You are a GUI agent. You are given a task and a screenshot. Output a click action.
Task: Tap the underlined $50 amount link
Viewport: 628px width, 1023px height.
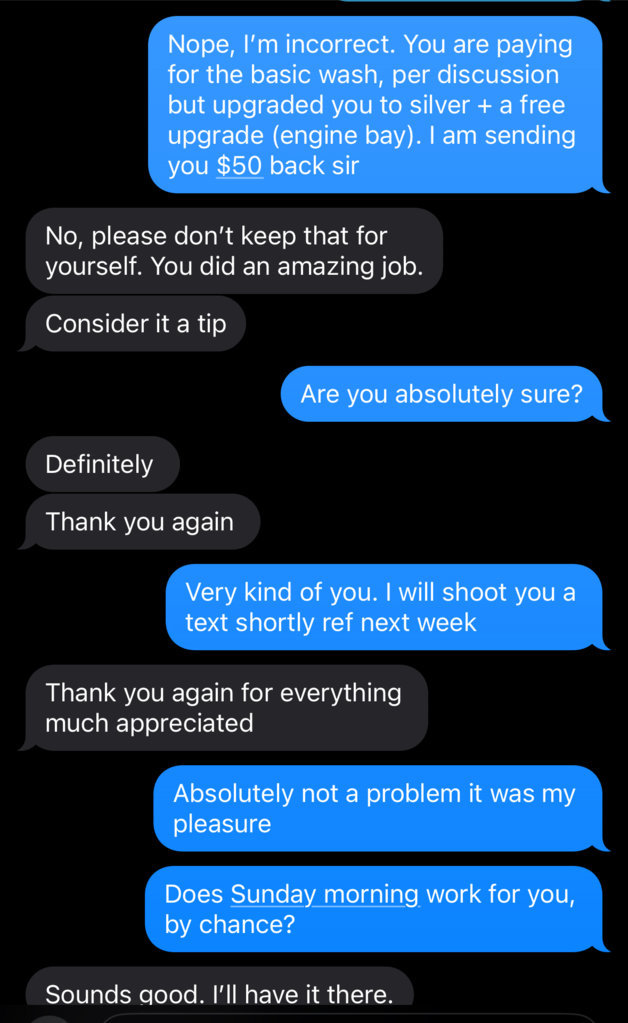coord(239,166)
